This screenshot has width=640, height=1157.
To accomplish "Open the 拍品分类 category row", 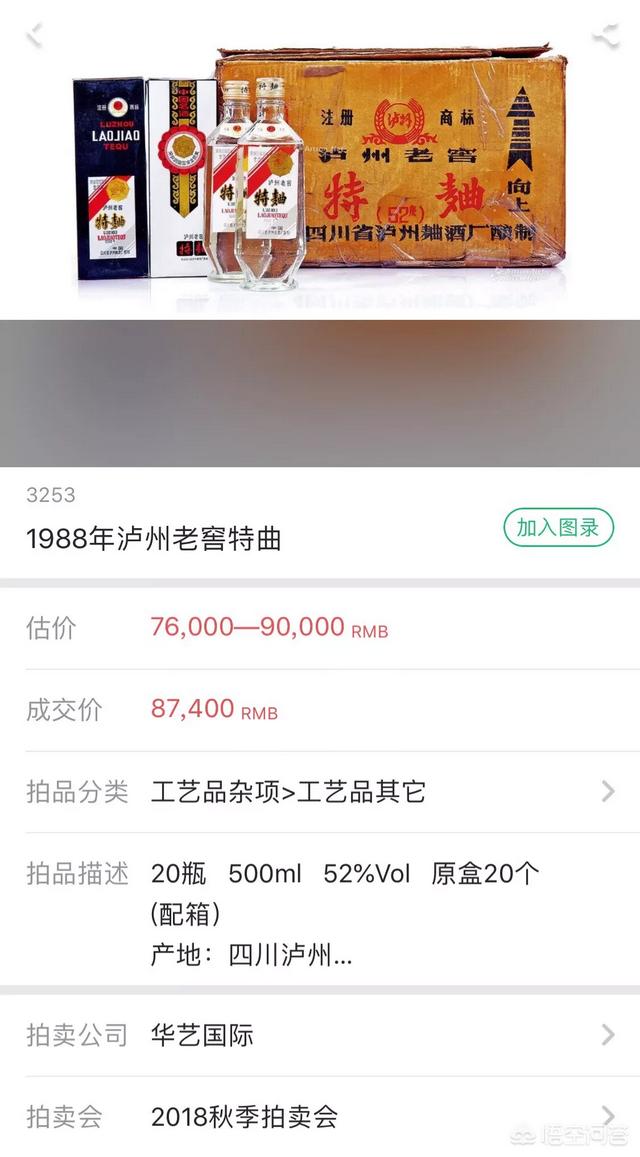I will pyautogui.click(x=320, y=792).
